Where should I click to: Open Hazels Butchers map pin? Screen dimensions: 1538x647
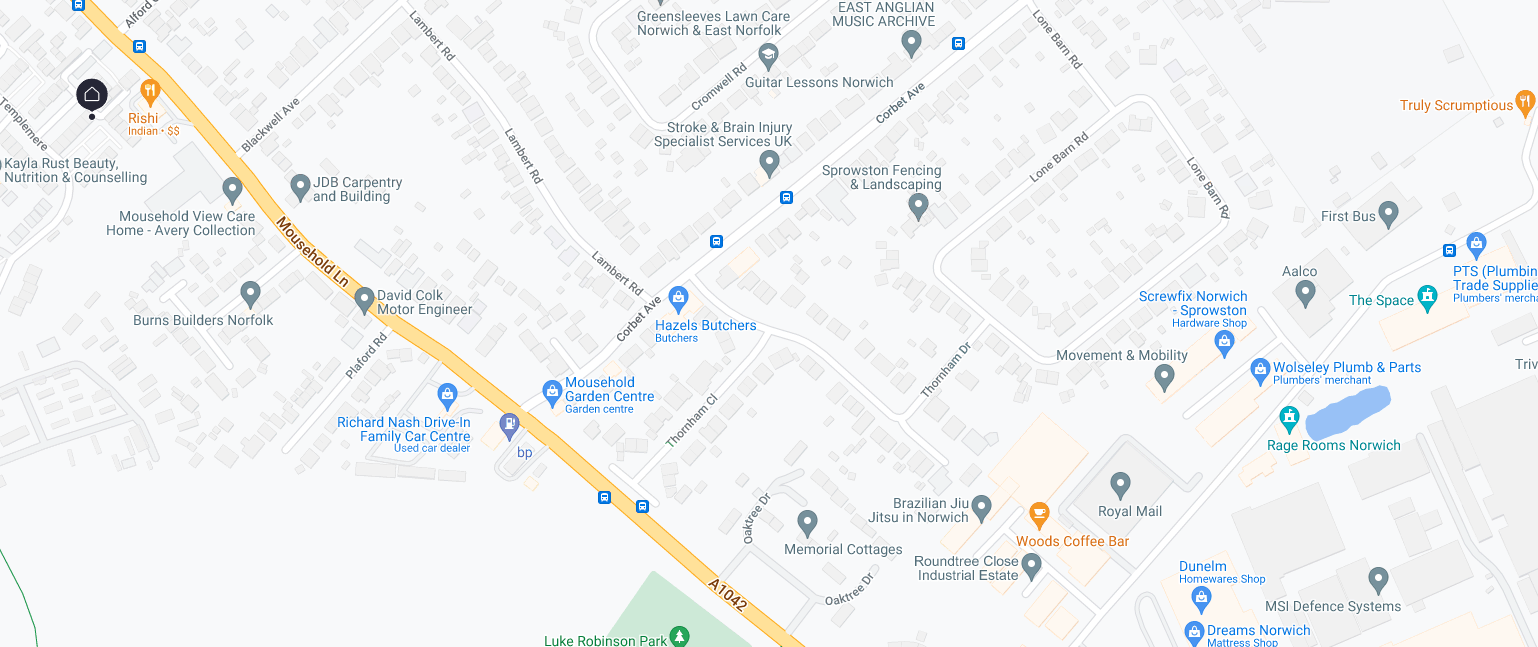pos(679,298)
